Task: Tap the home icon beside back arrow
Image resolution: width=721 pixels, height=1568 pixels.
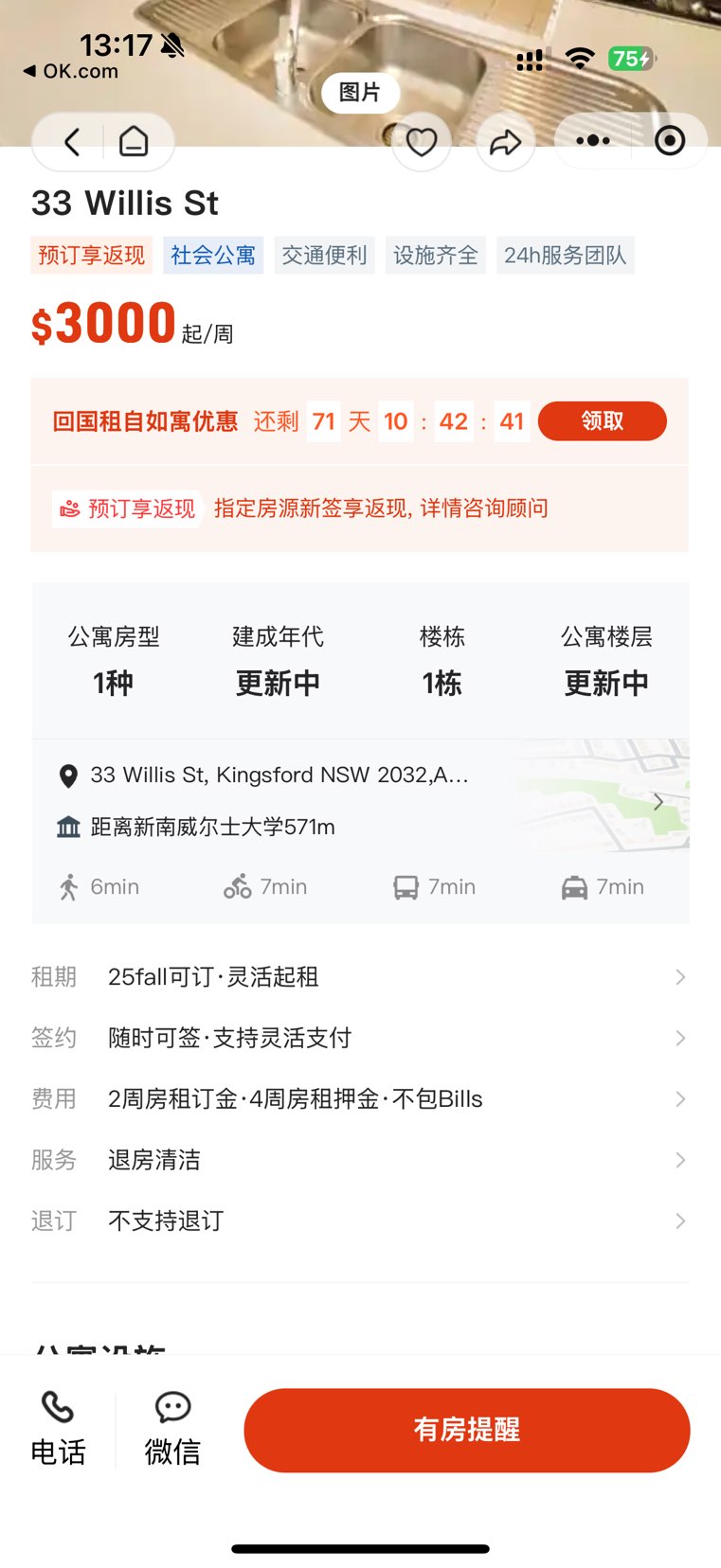Action: click(x=134, y=142)
